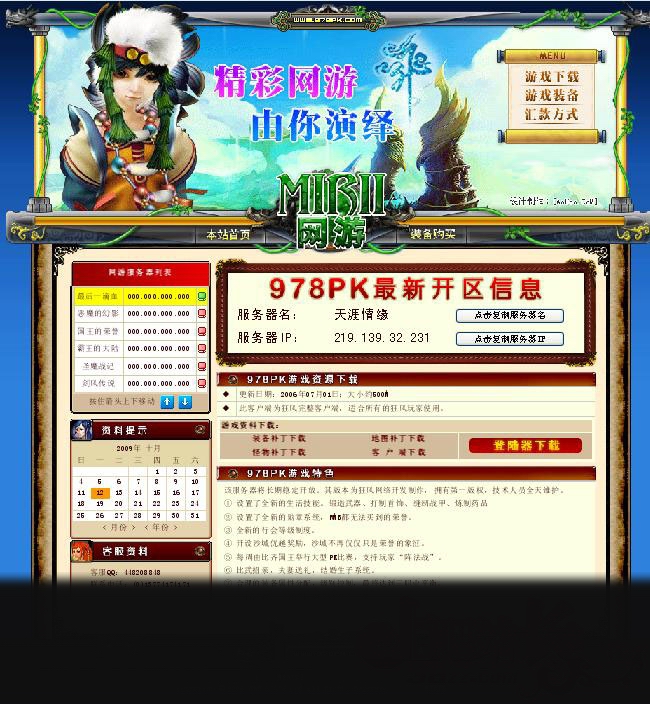Open the 装备购买 page

[432, 234]
